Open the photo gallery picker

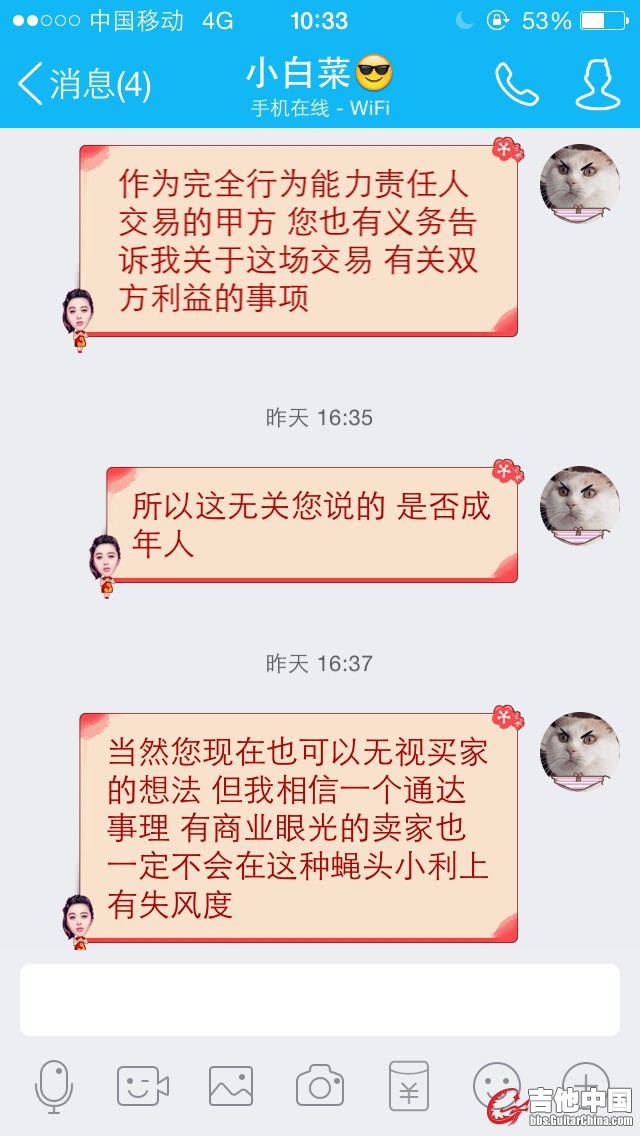pos(231,1086)
